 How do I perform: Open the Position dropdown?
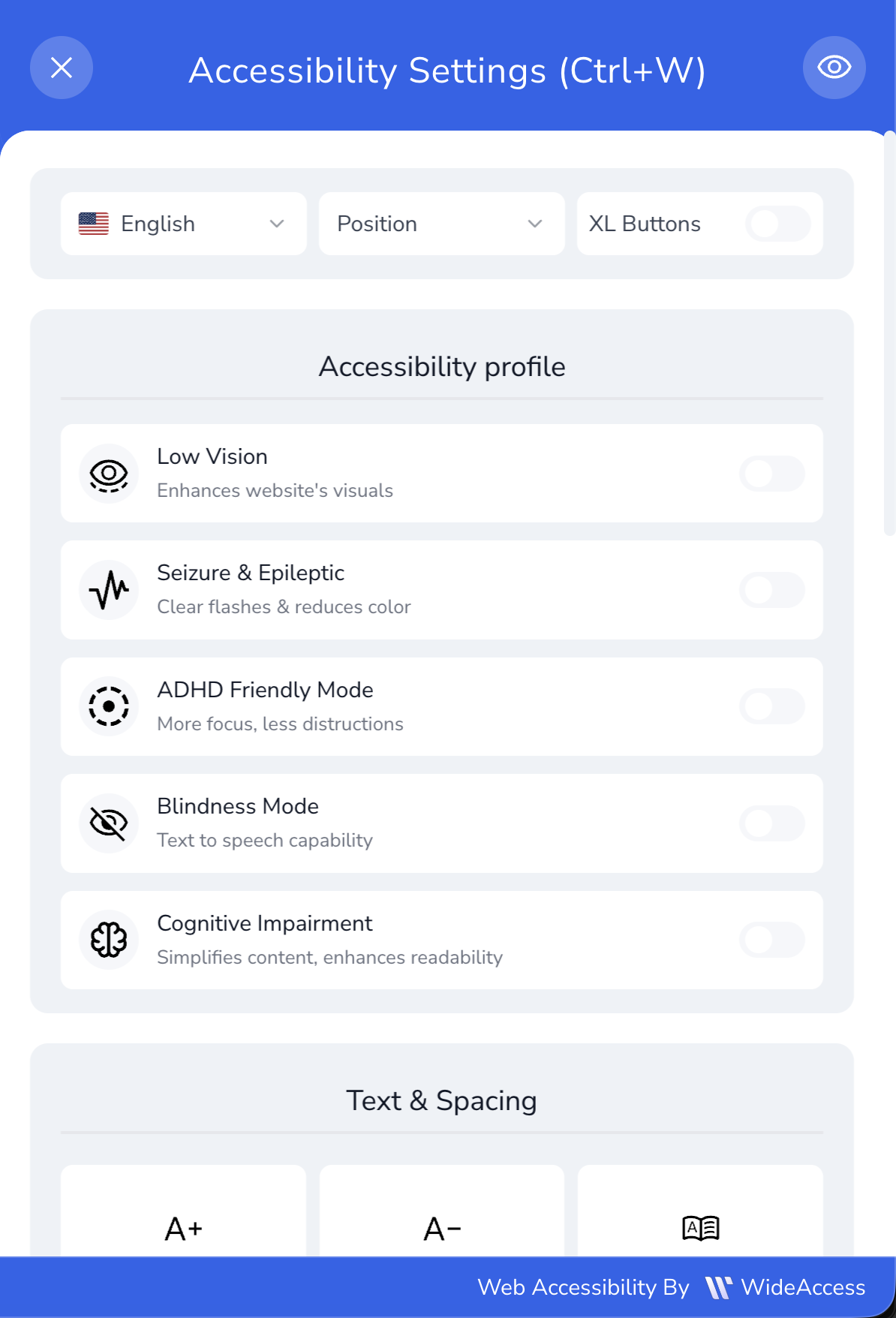pos(441,223)
